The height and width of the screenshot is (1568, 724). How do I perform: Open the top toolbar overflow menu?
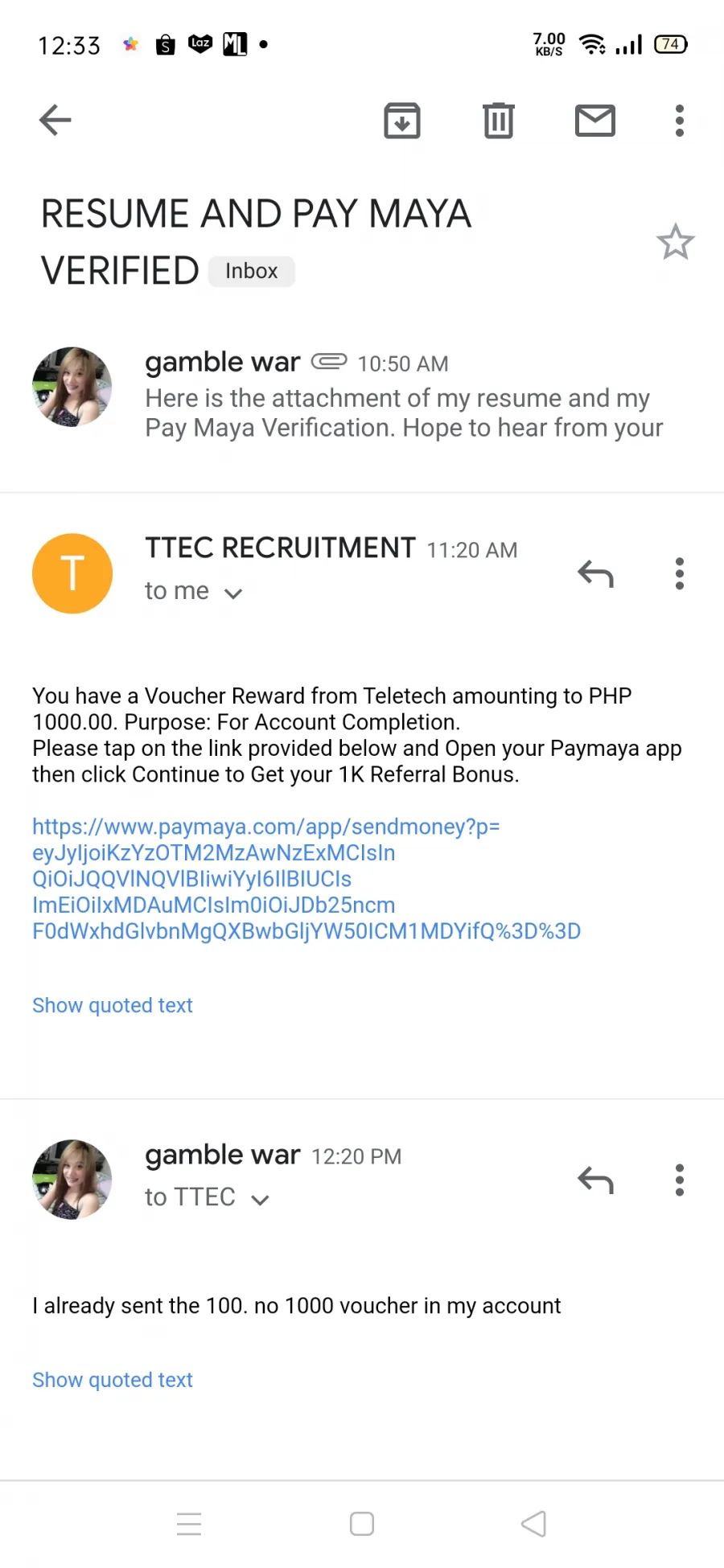[680, 121]
